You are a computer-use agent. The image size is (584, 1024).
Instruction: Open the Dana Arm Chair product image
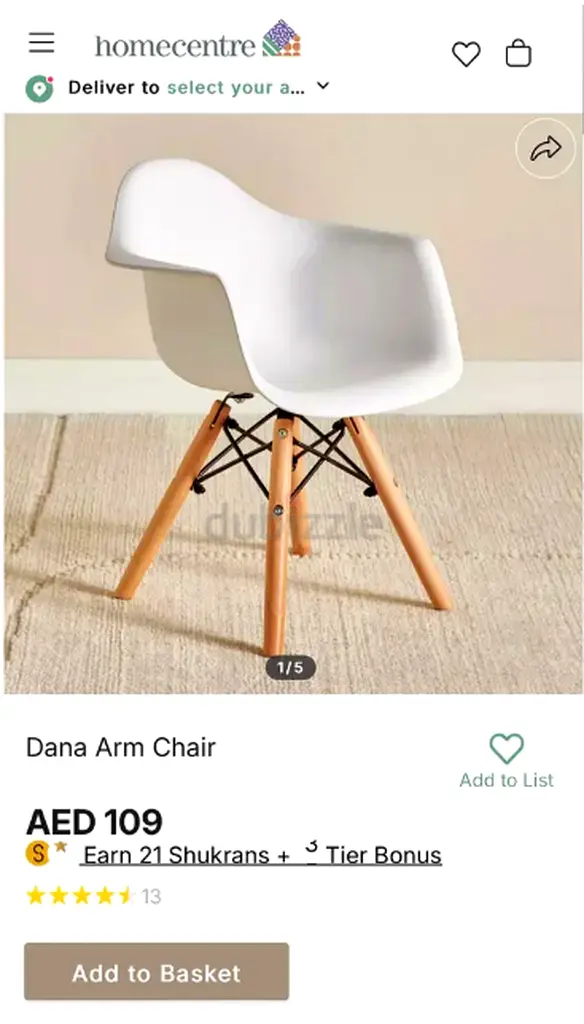pos(292,404)
